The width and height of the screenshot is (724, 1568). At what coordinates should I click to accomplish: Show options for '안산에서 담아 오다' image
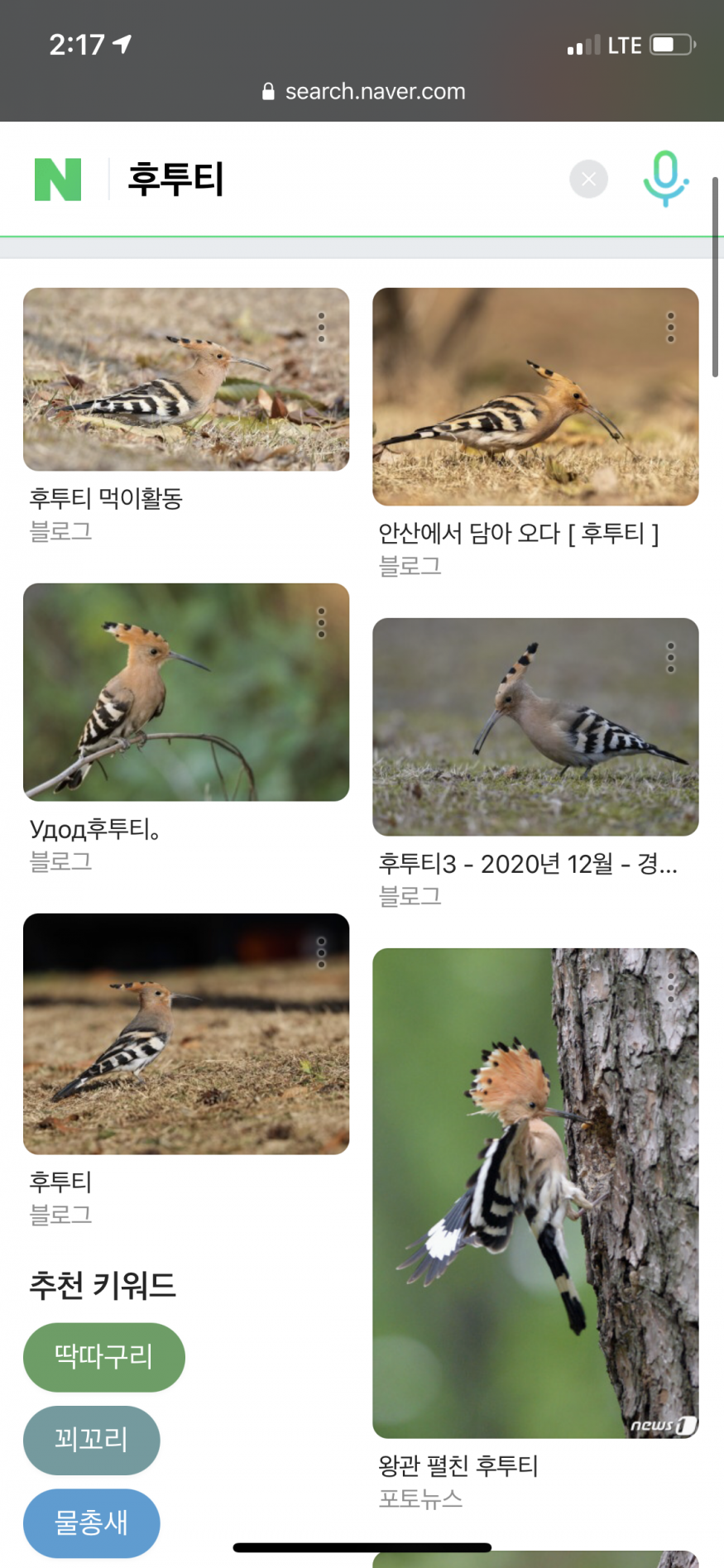pyautogui.click(x=671, y=328)
